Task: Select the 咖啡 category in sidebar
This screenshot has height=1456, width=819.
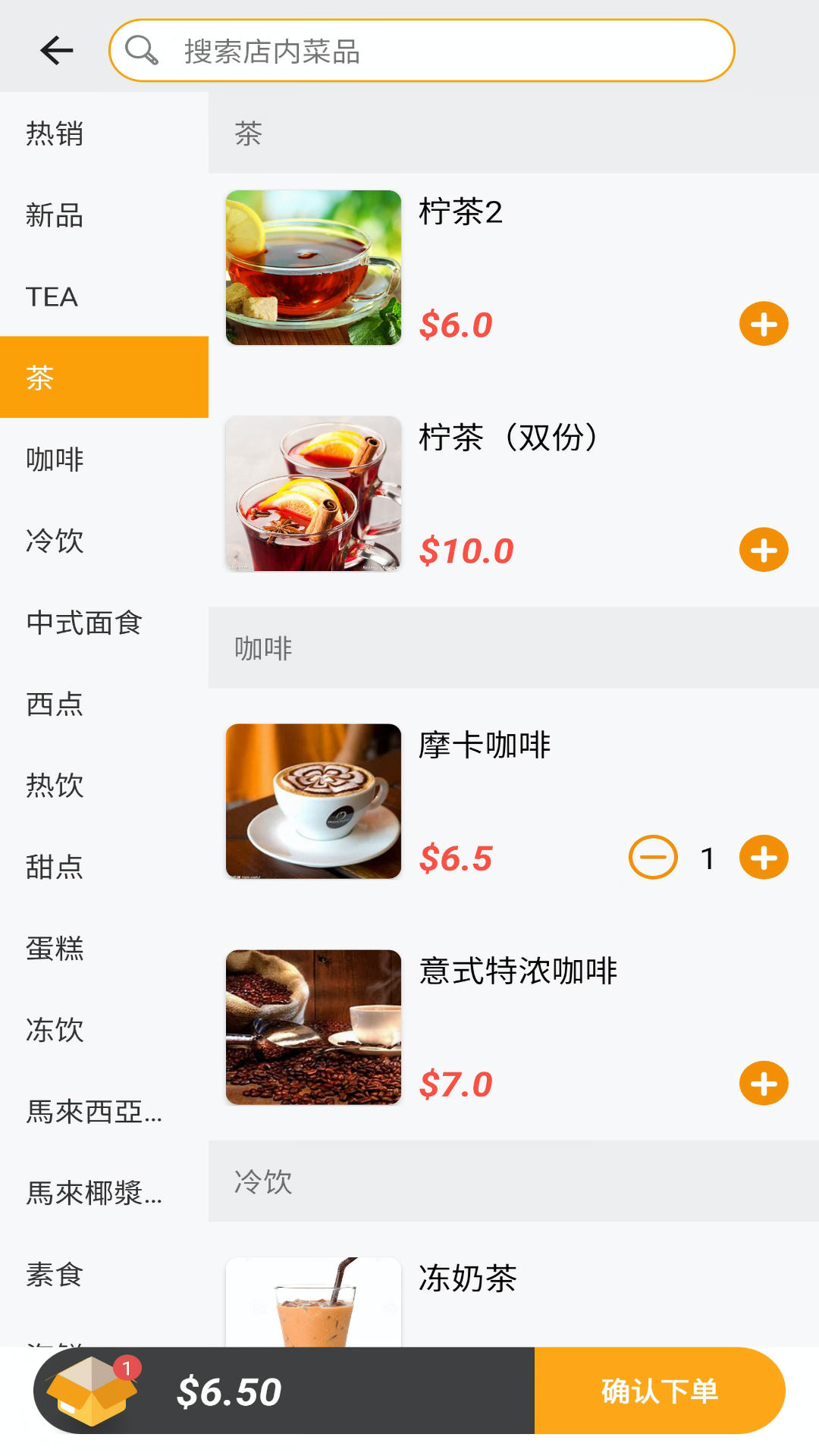Action: (55, 459)
